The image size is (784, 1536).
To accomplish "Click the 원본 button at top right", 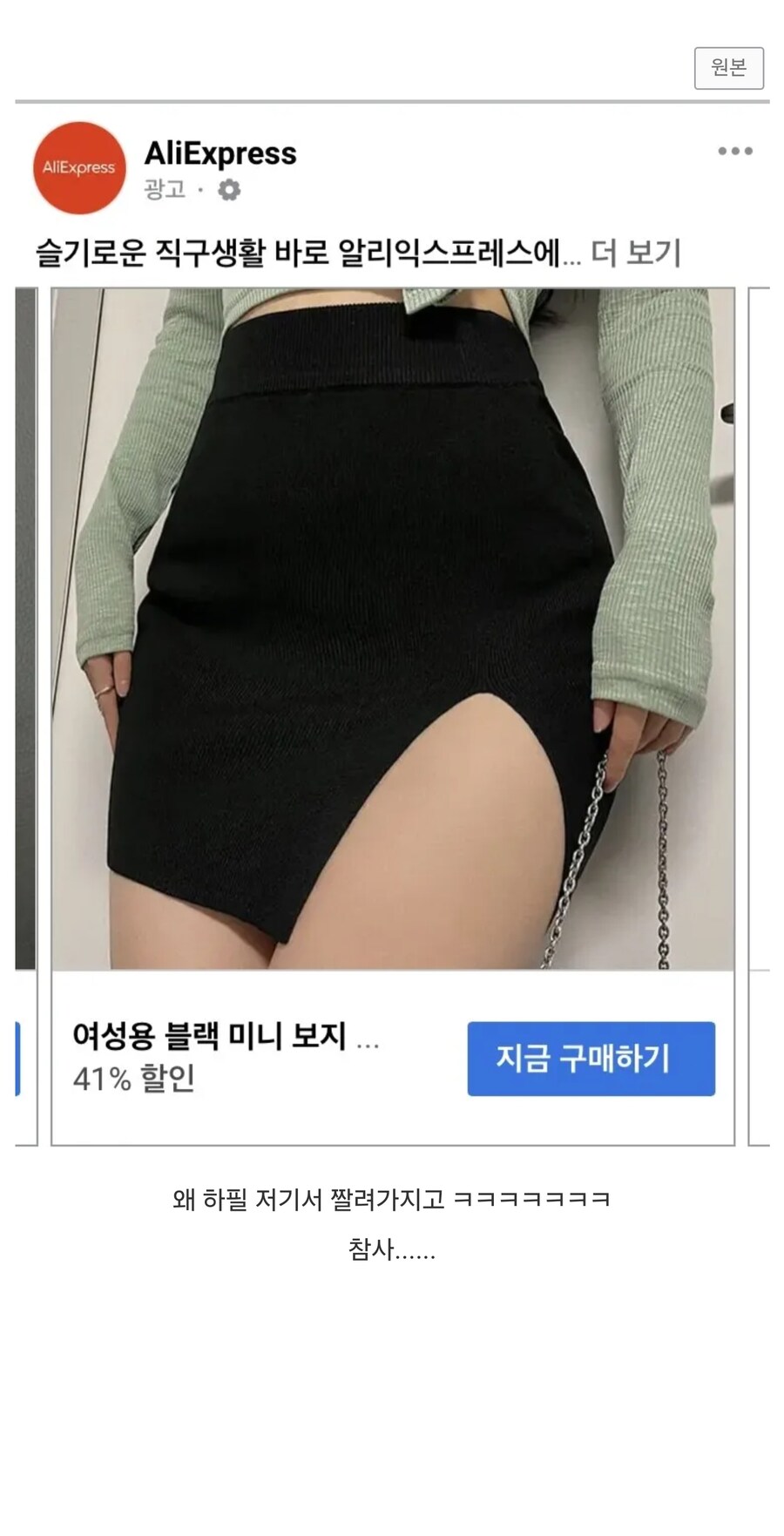I will coord(730,67).
